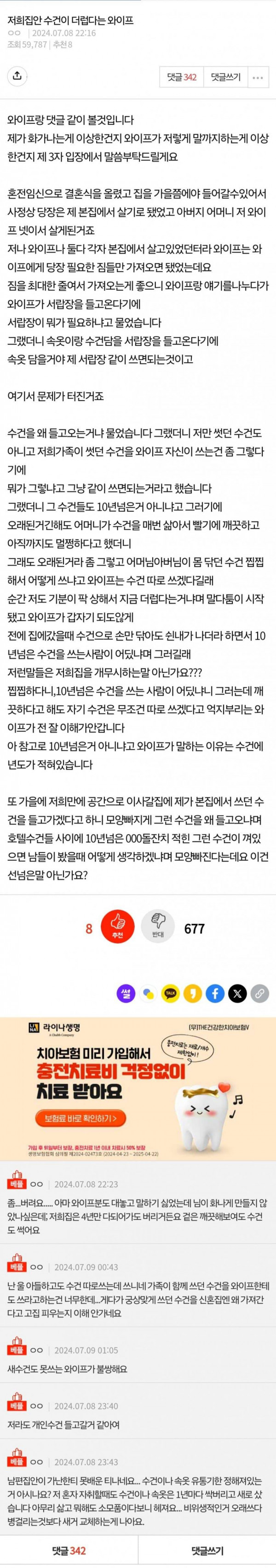Open the 라이나생명 dental insurance ad banner
Viewport: 276px width, 1568px height.
(x=138, y=1084)
